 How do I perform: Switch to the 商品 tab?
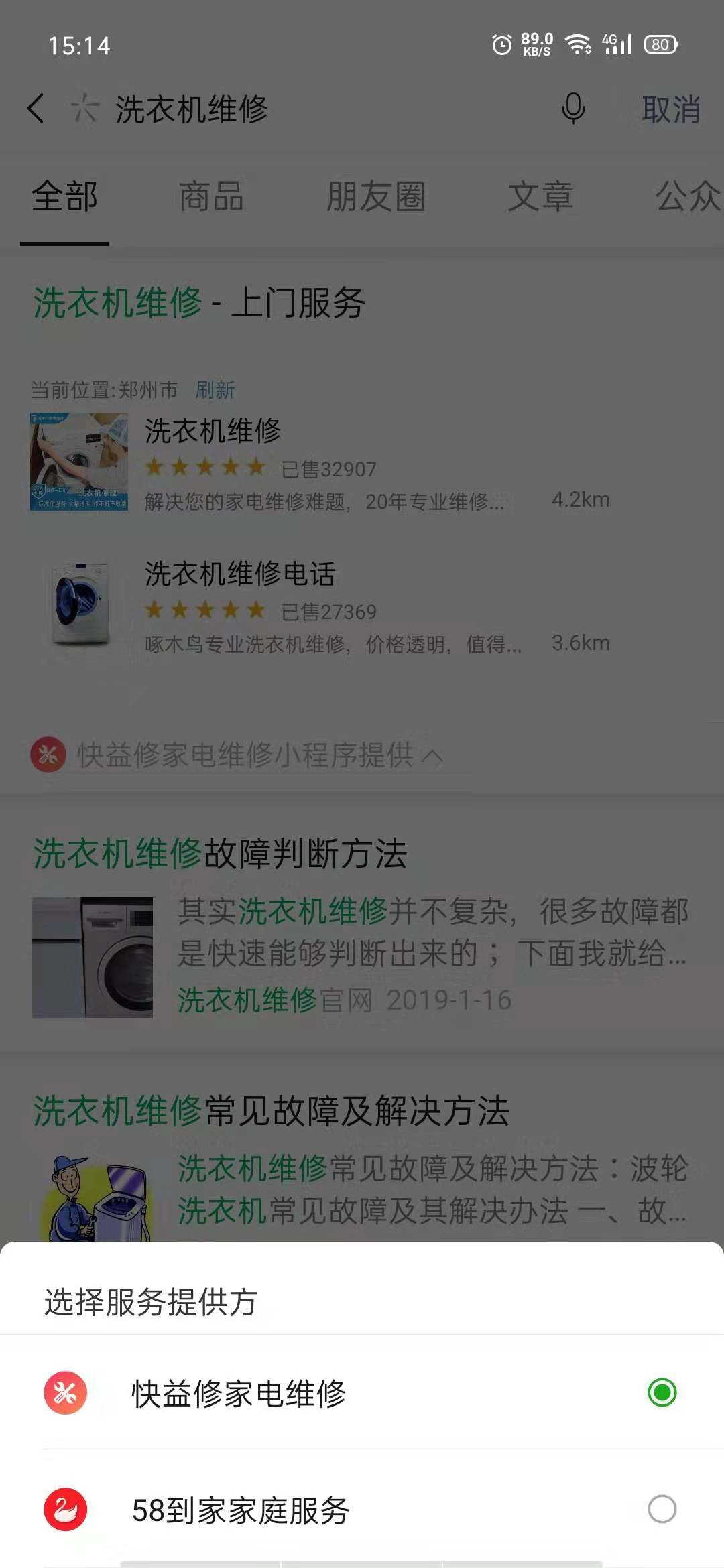tap(211, 197)
